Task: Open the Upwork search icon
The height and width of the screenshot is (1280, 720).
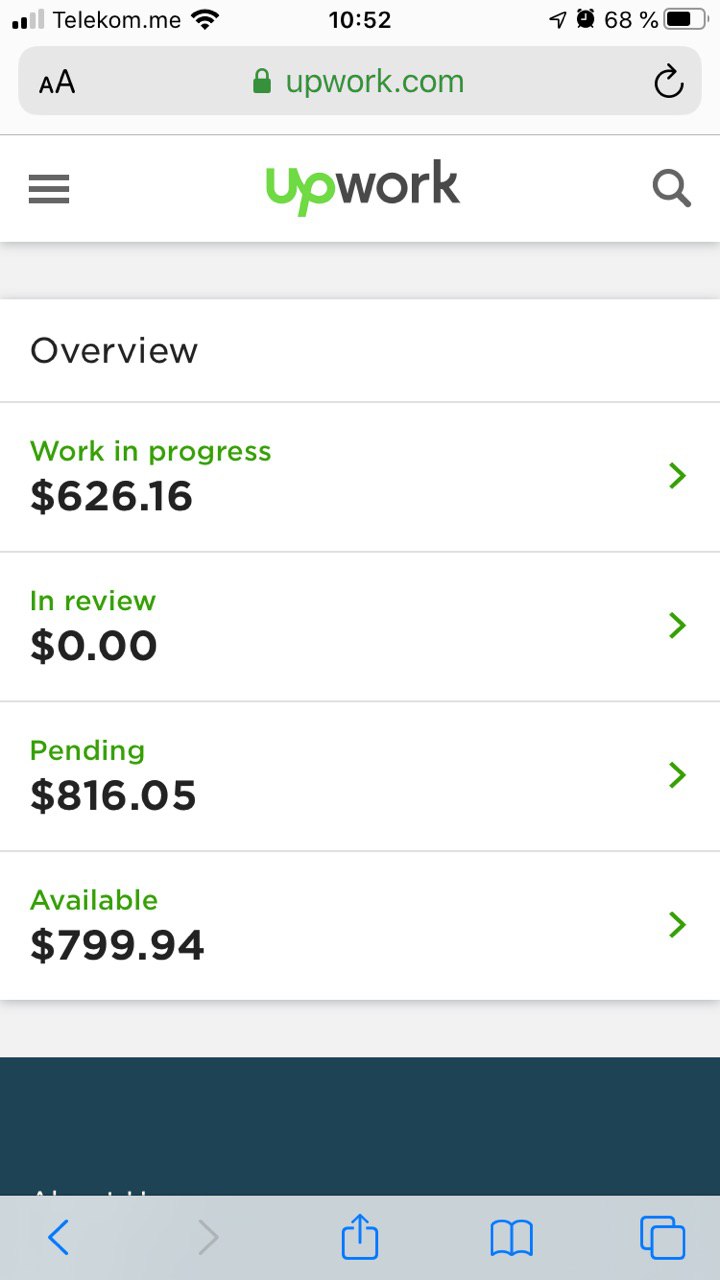Action: pos(671,188)
